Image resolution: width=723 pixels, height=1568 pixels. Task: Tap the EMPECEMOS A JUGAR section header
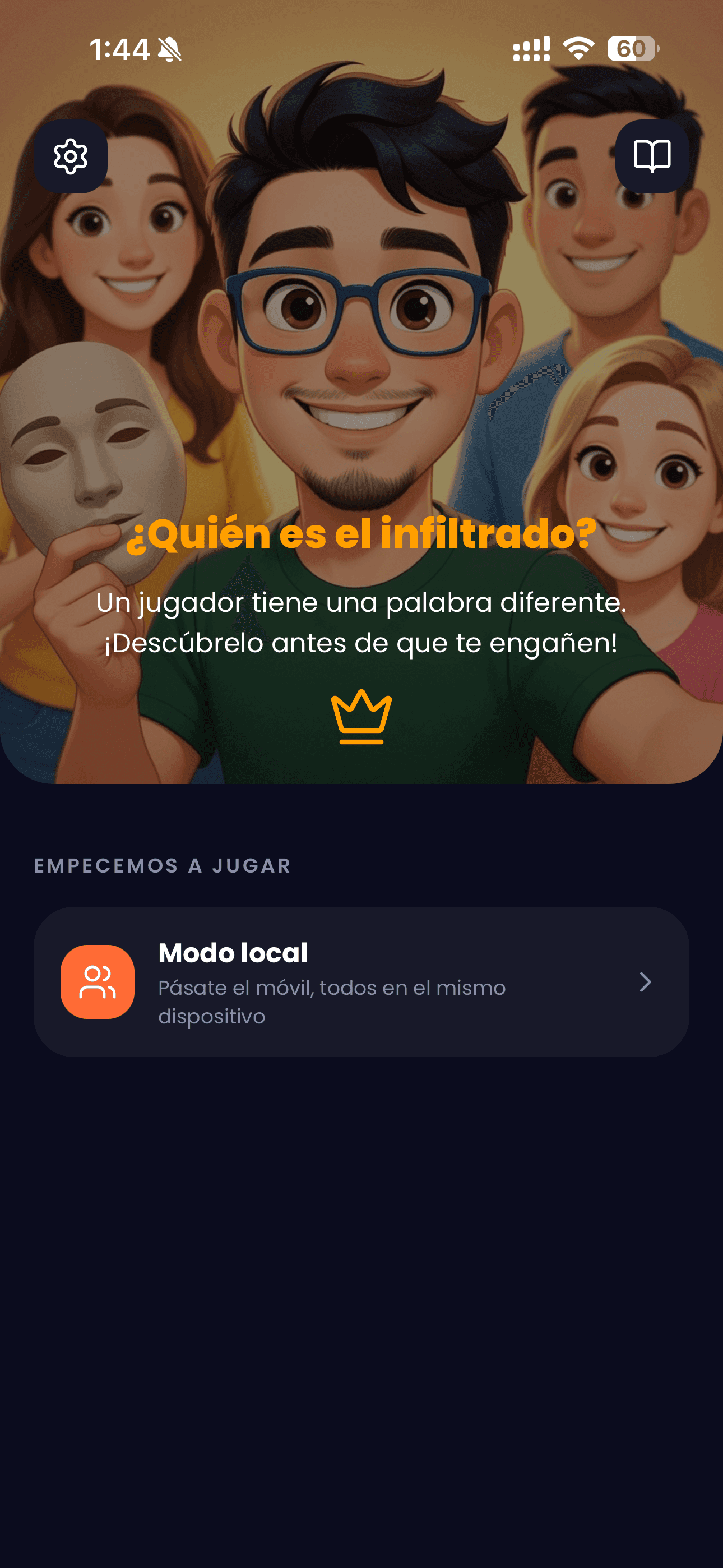coord(163,866)
